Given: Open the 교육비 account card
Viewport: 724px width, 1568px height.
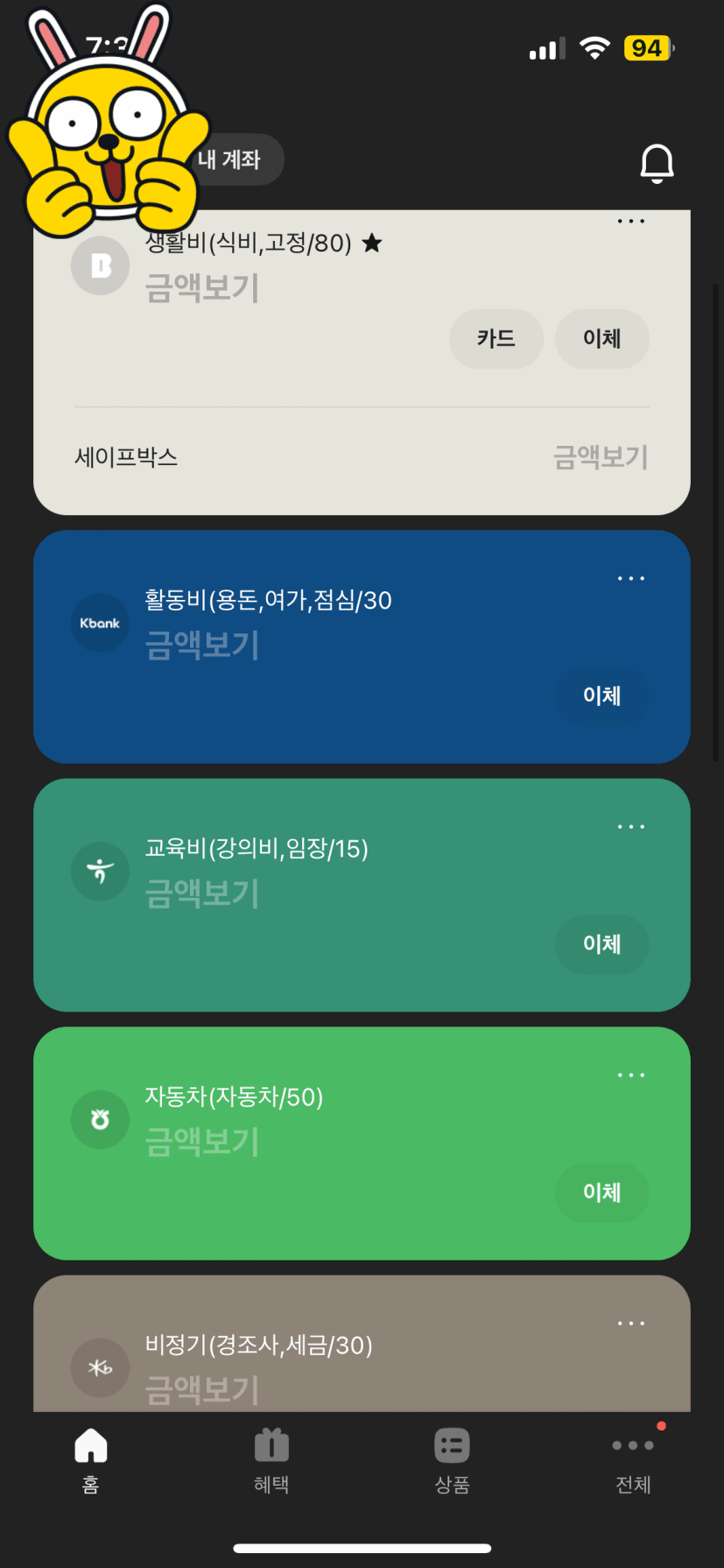Looking at the screenshot, I should click(x=362, y=895).
